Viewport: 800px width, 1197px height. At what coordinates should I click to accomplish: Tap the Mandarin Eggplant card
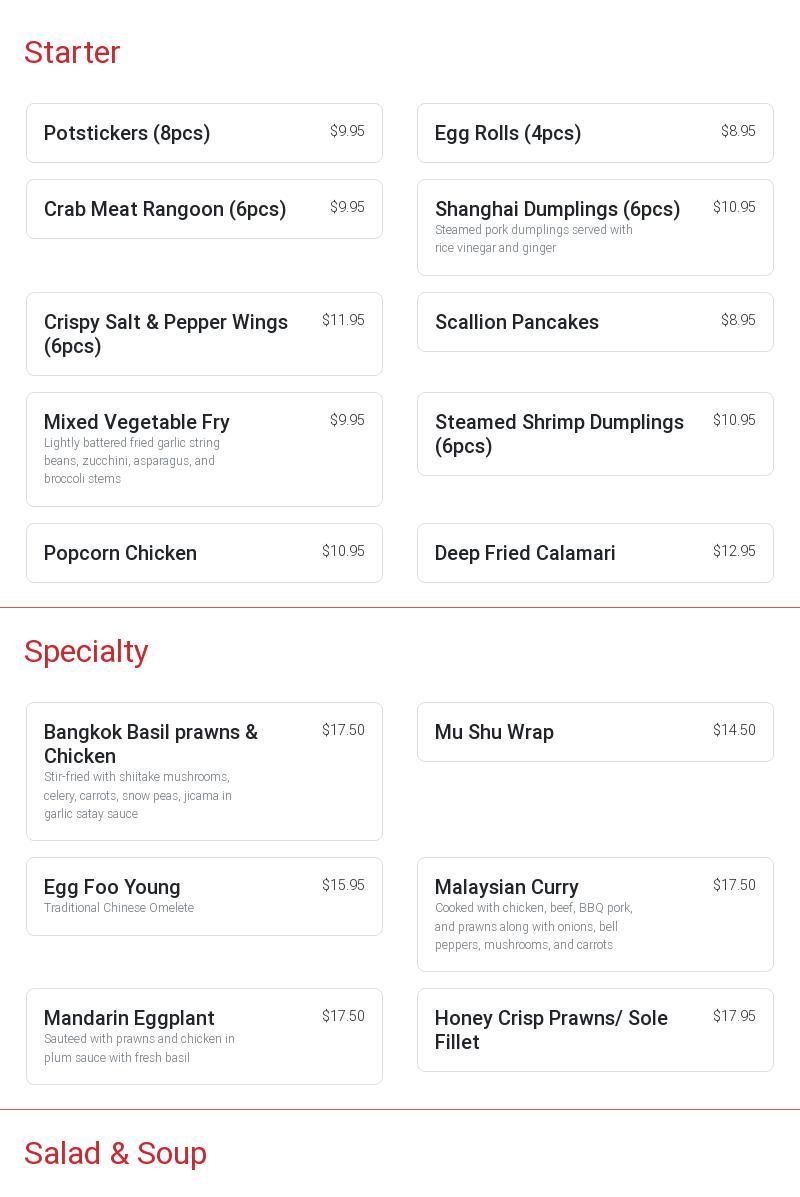204,1036
